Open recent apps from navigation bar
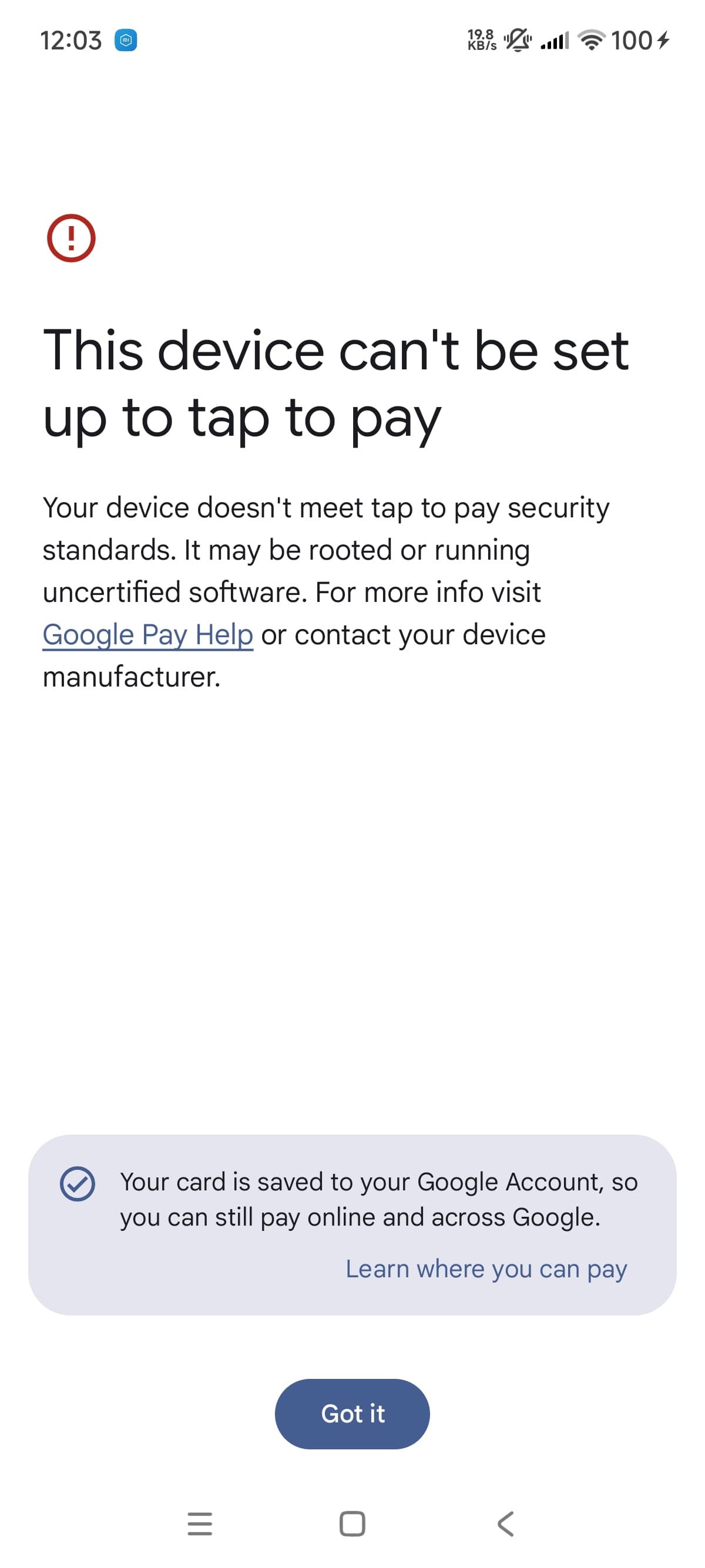Image resolution: width=705 pixels, height=1568 pixels. (200, 1523)
